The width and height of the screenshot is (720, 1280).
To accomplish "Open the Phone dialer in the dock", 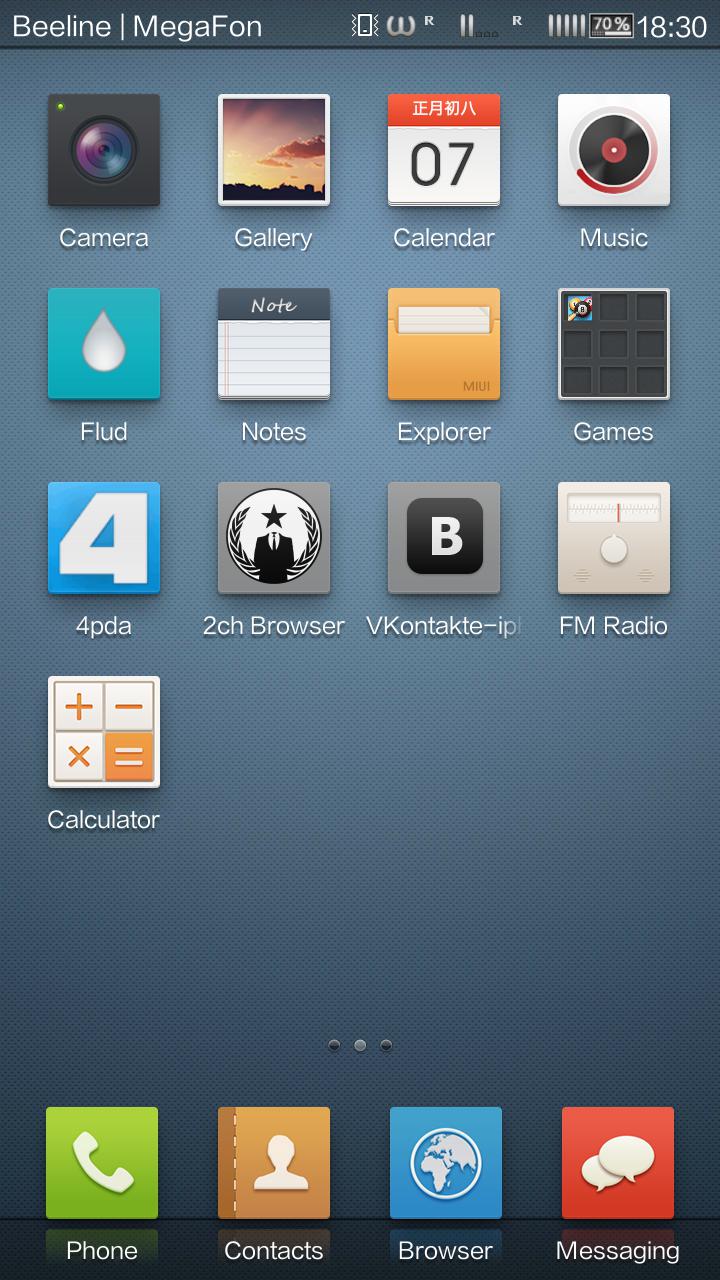I will (102, 1162).
